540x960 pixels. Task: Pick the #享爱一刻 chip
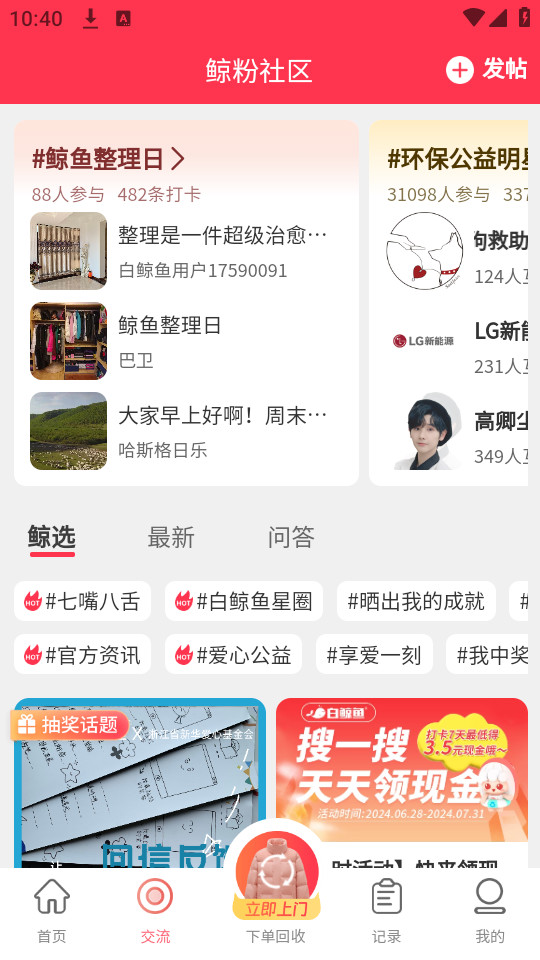(374, 654)
